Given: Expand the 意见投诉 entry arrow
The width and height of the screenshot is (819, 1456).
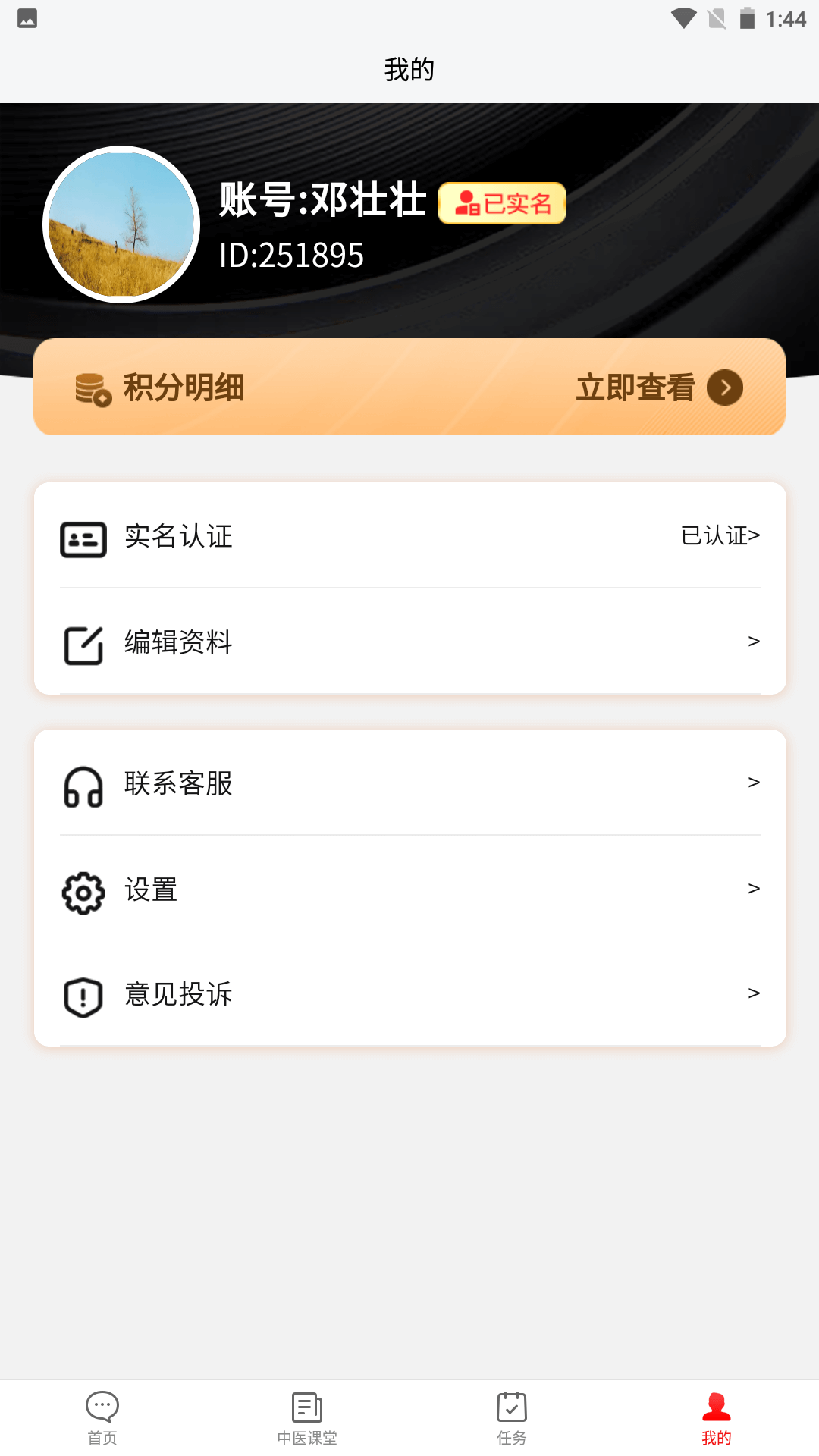Looking at the screenshot, I should point(753,994).
